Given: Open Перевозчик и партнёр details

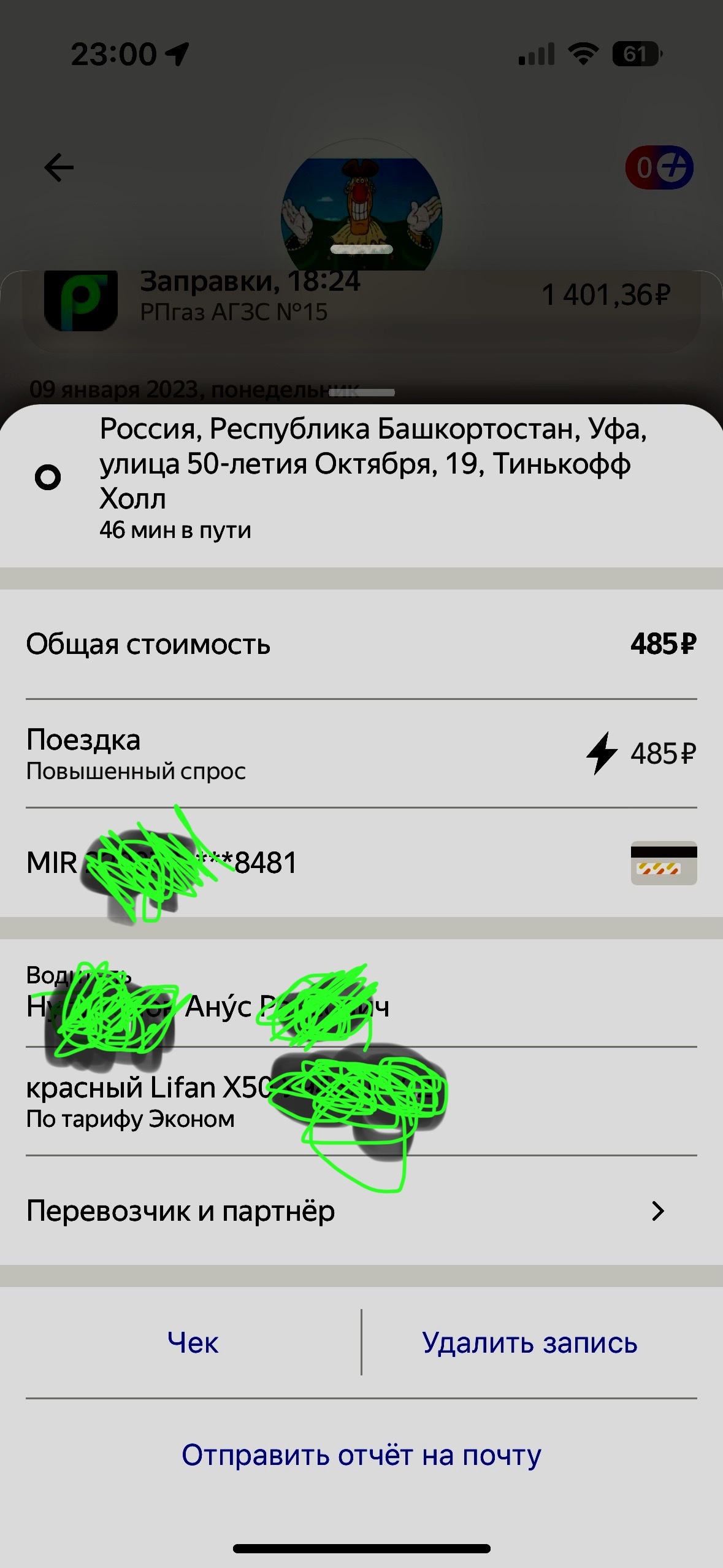Looking at the screenshot, I should click(x=361, y=1212).
